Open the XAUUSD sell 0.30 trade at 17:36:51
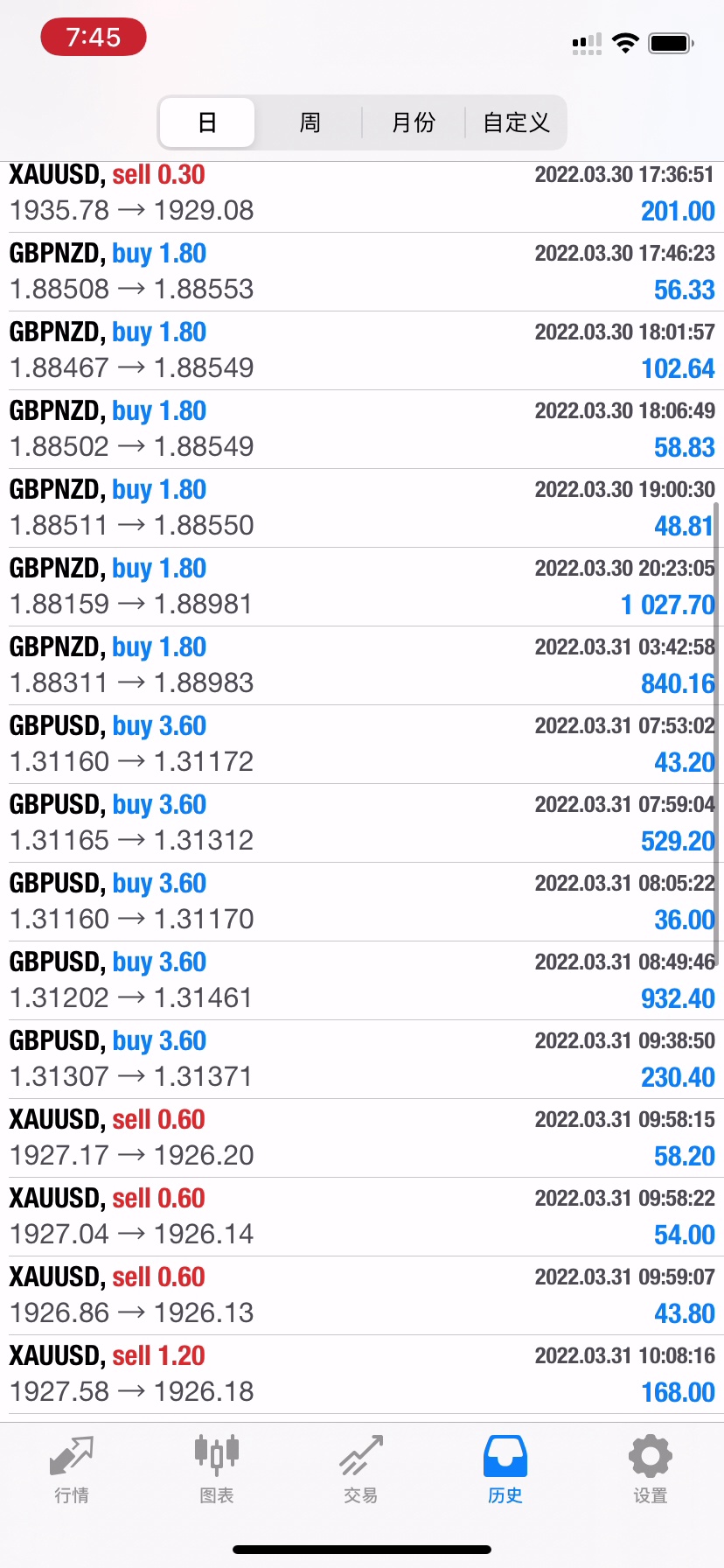Viewport: 724px width, 1568px height. click(362, 193)
